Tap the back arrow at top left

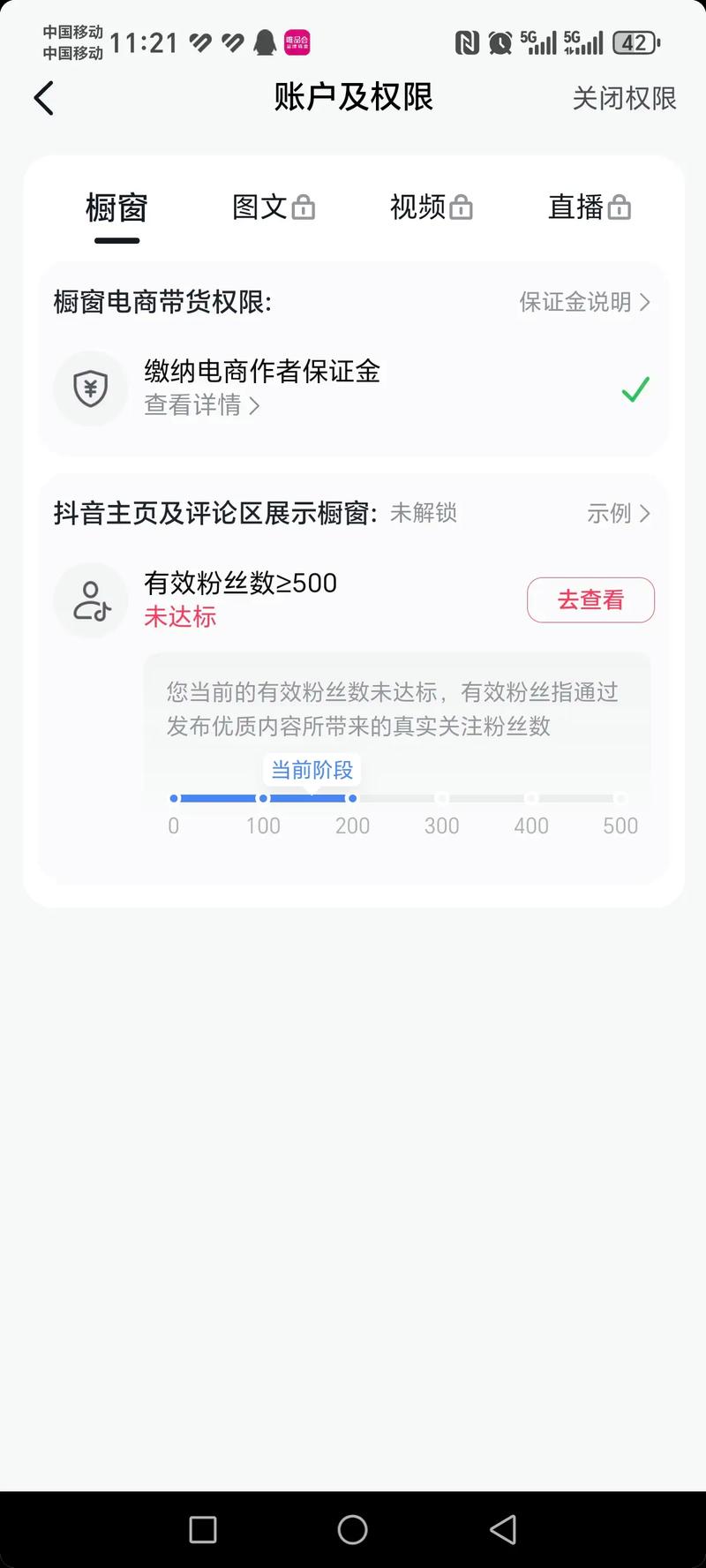tap(43, 98)
